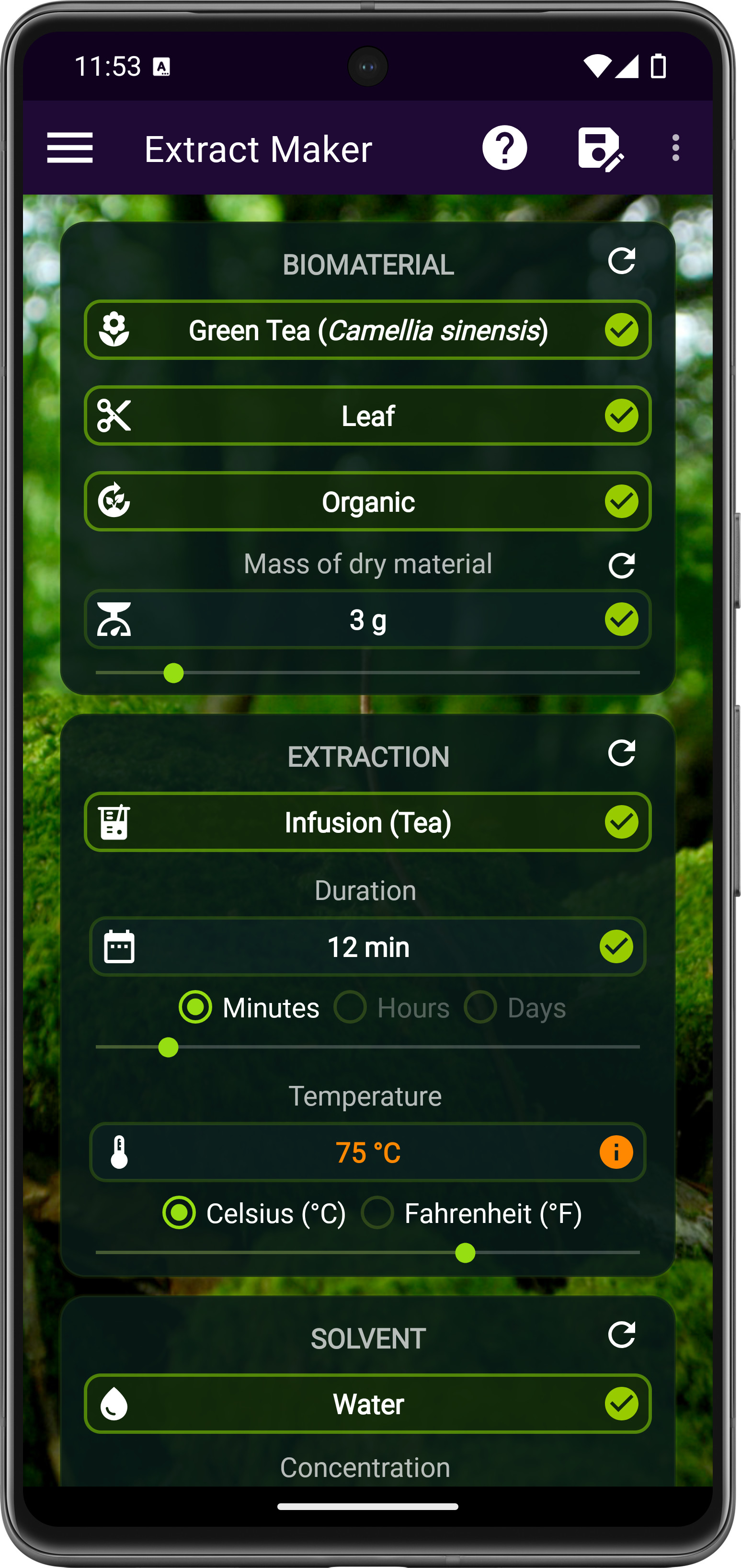Open the help question mark

[504, 148]
